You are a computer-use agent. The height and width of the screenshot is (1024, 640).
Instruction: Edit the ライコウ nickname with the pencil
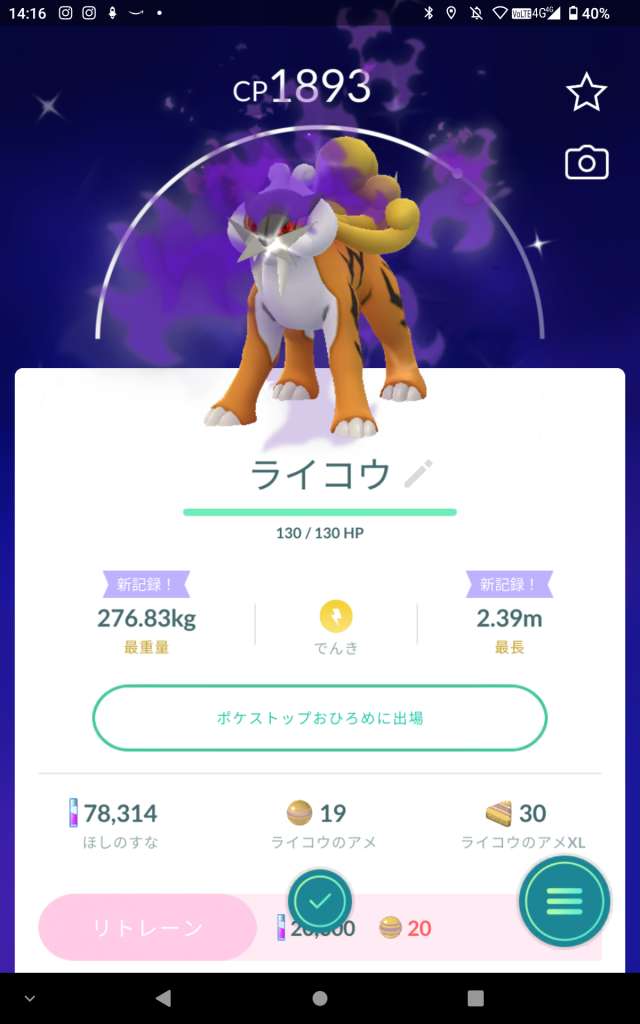[417, 474]
